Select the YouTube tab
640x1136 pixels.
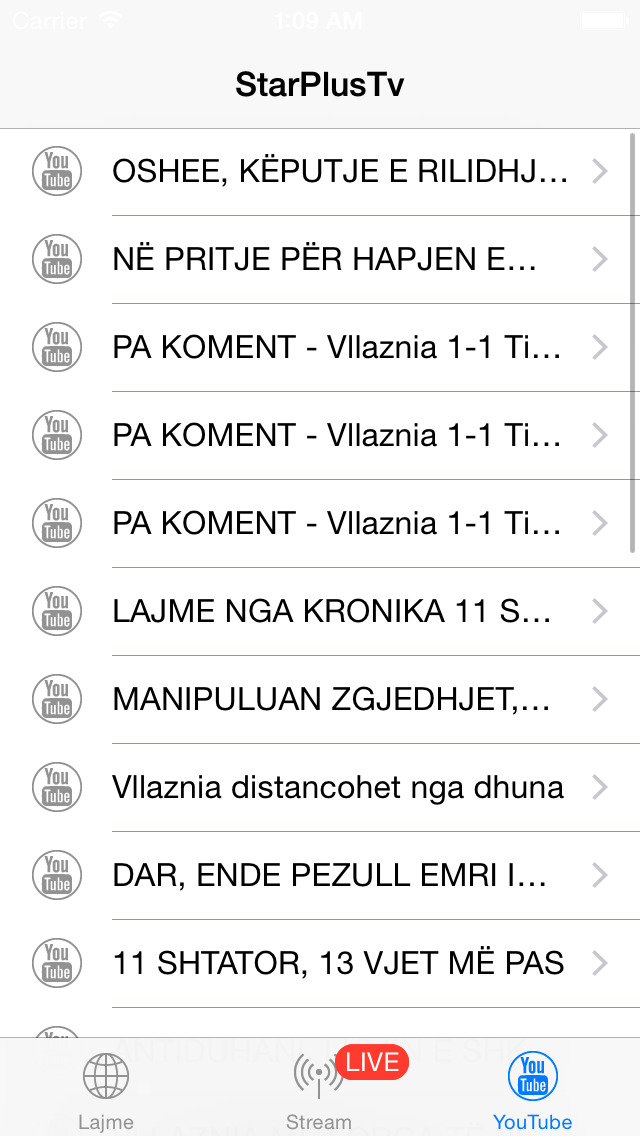coord(533,1089)
